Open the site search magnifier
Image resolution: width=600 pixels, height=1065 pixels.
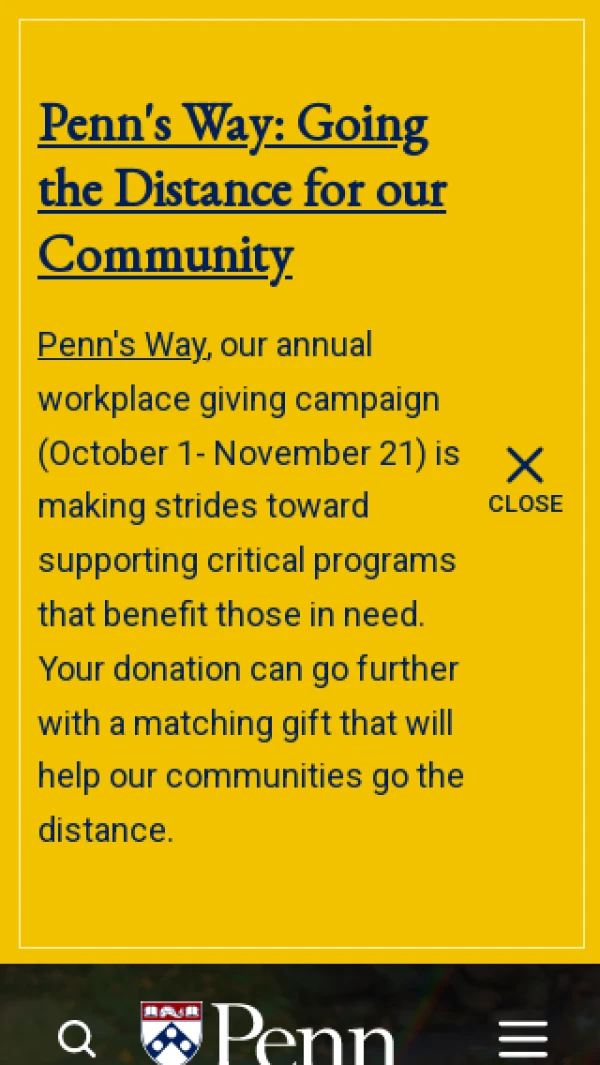76,1039
